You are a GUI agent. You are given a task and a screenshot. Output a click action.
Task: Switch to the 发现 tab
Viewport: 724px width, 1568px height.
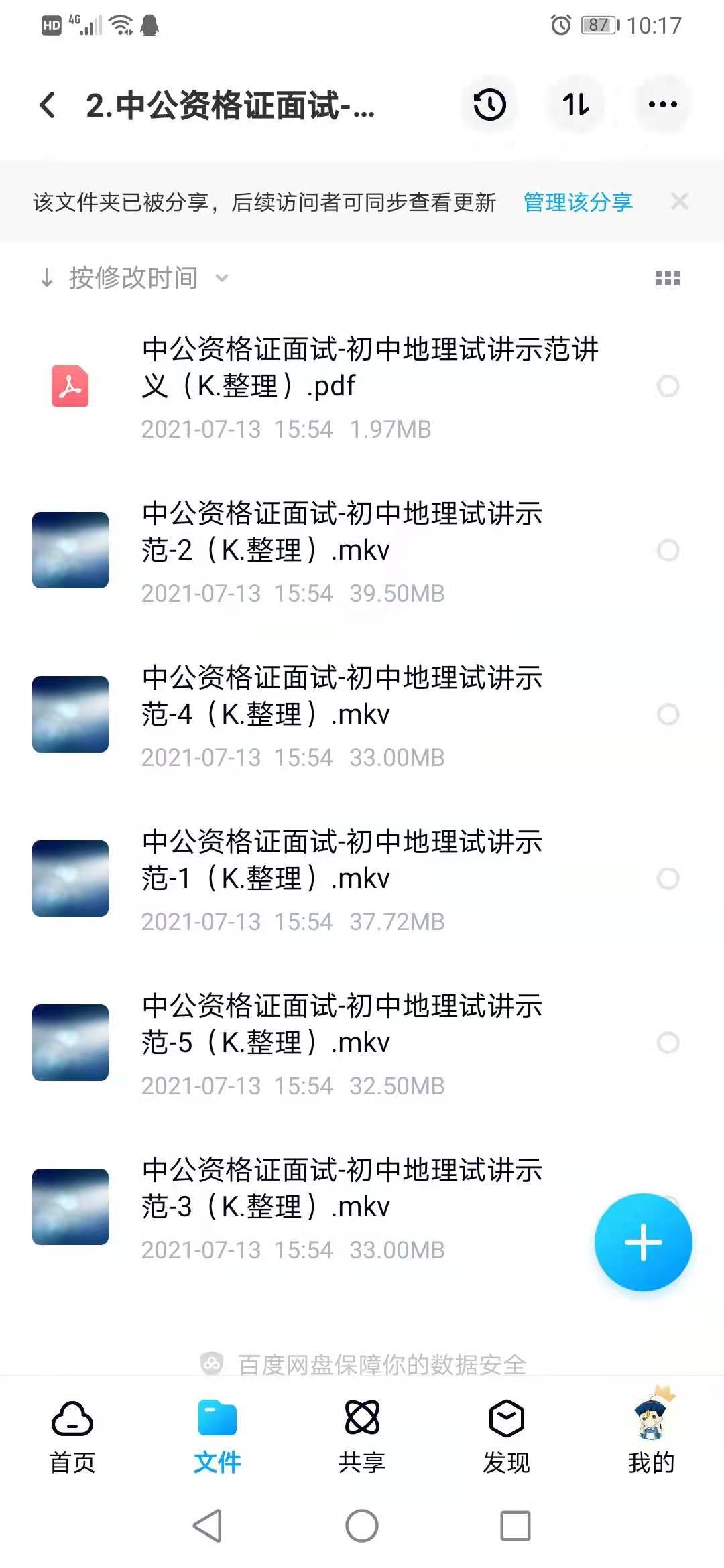(x=507, y=1437)
